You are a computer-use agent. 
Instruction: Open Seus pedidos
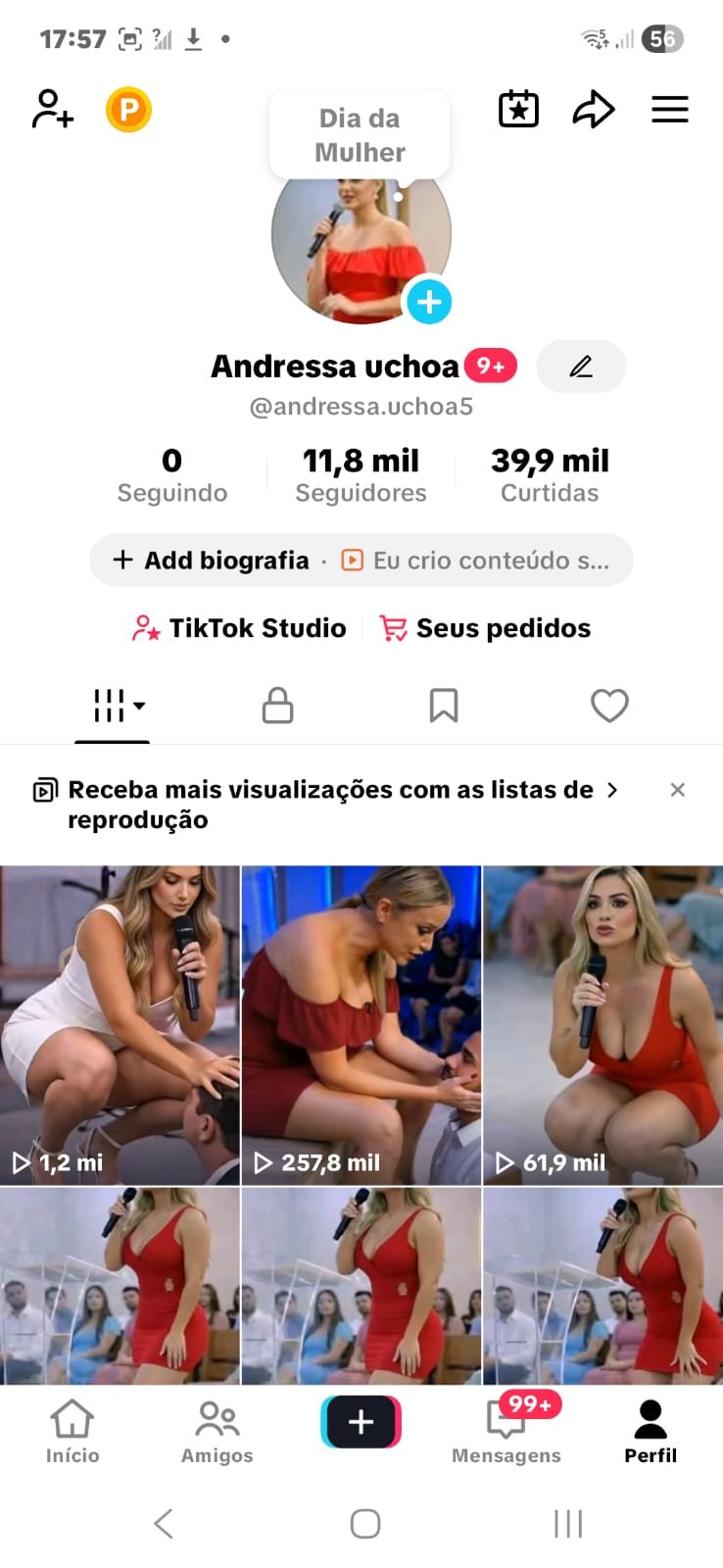coord(486,628)
